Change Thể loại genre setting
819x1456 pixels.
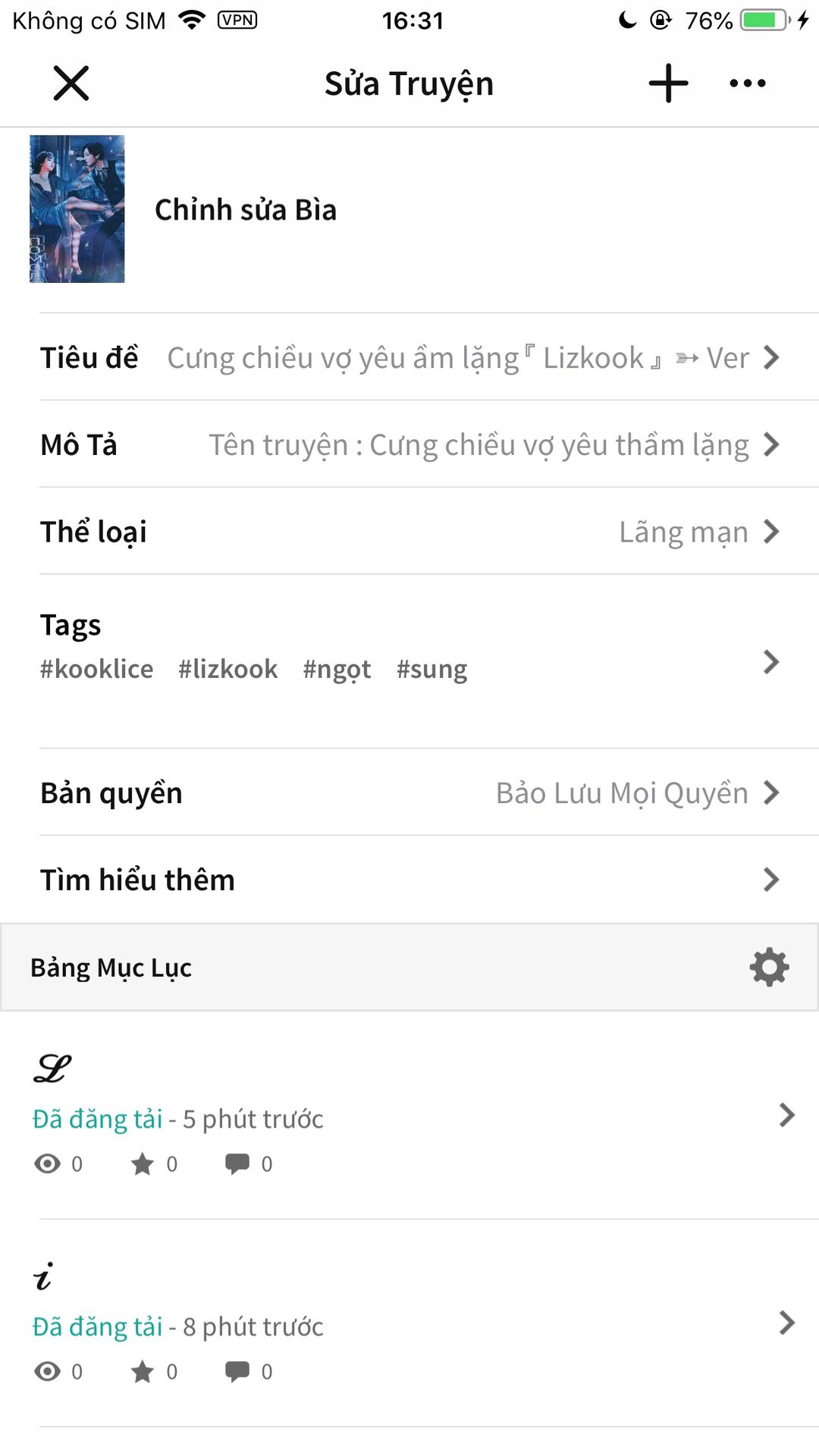(409, 532)
